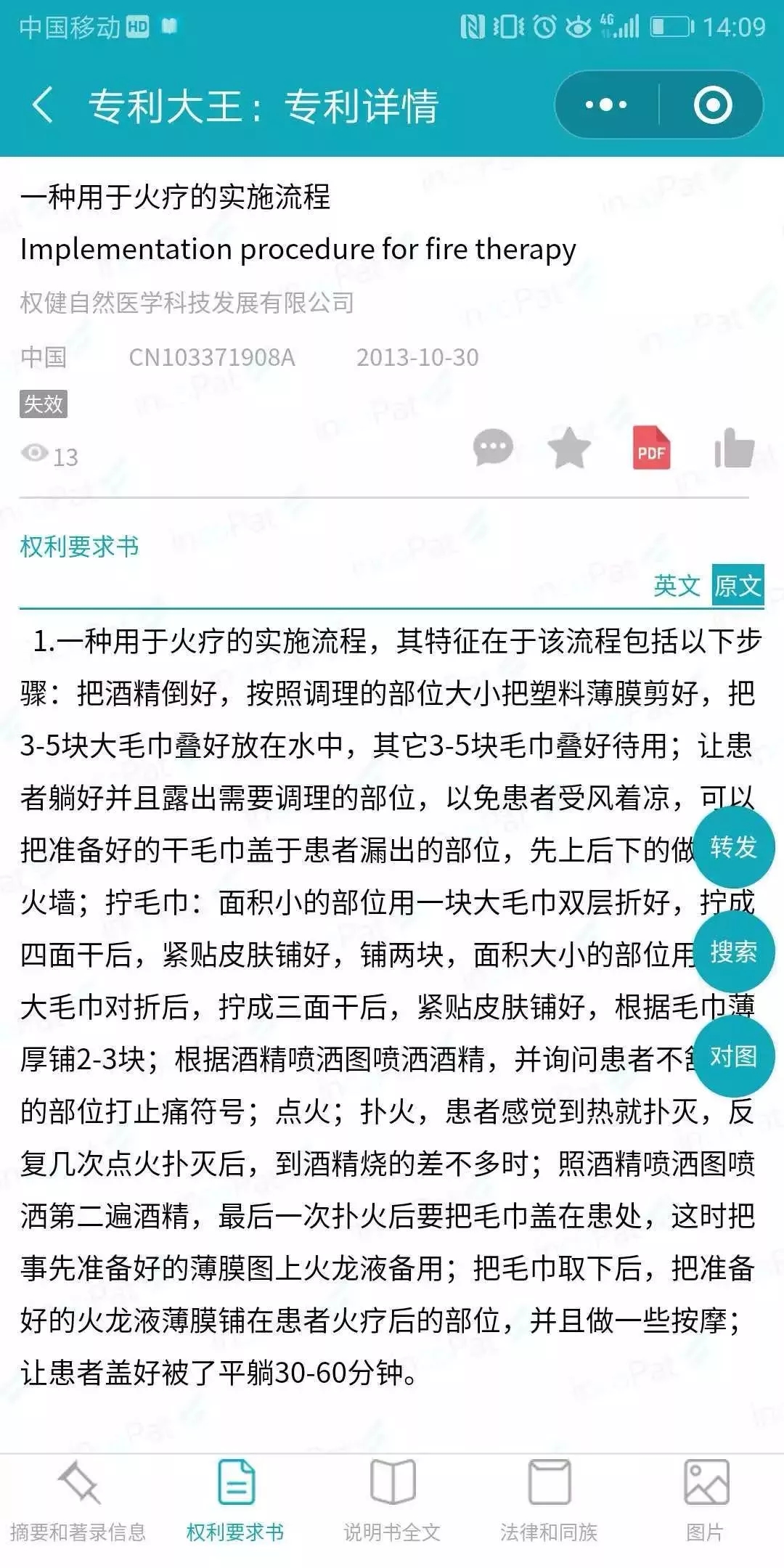The image size is (784, 1568).
Task: Switch claims text to 英文
Action: point(677,585)
